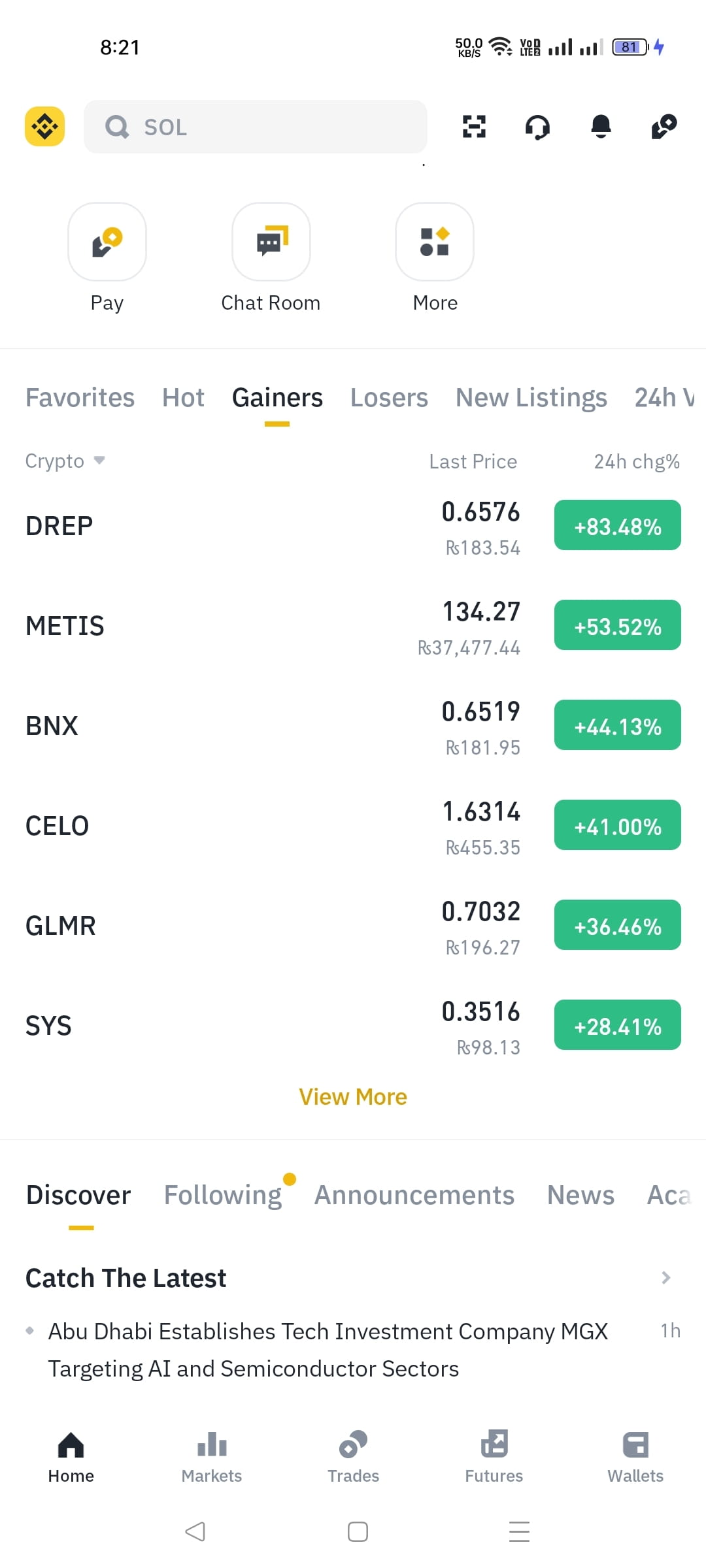Switch to the Hot tab

[183, 398]
